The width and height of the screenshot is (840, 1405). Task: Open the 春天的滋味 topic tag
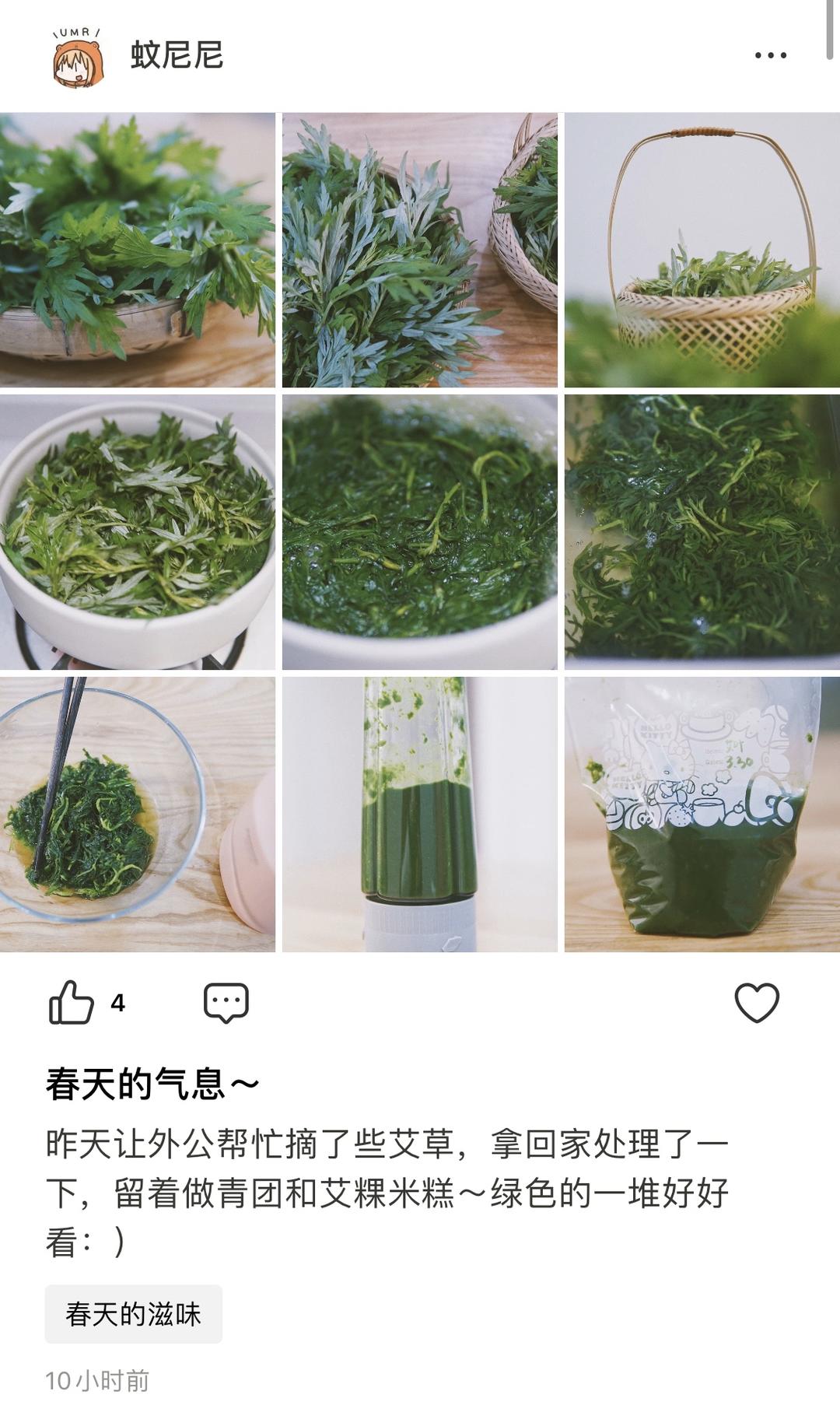[x=133, y=1314]
